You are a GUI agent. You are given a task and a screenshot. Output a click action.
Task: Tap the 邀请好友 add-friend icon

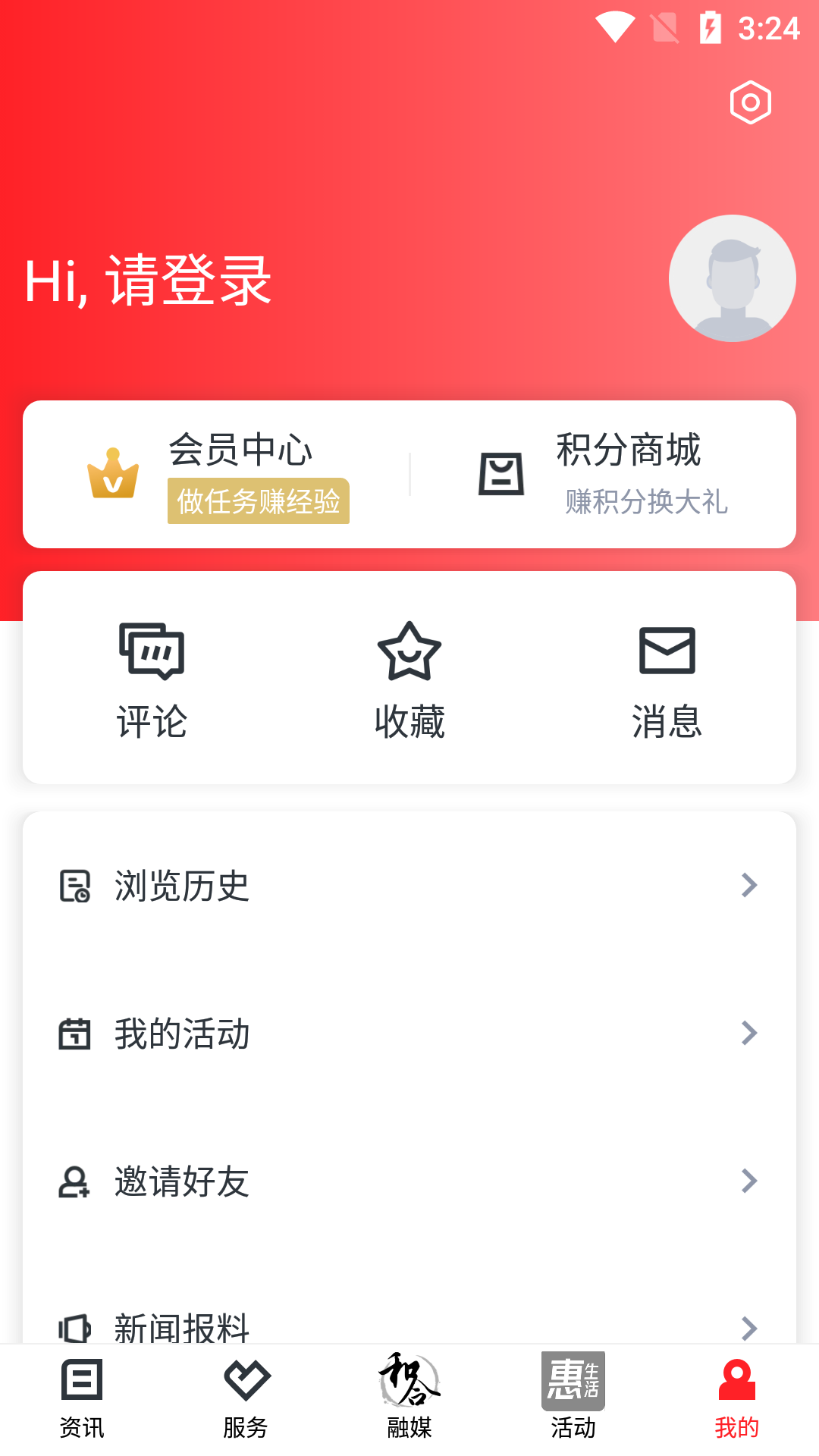click(x=74, y=1181)
